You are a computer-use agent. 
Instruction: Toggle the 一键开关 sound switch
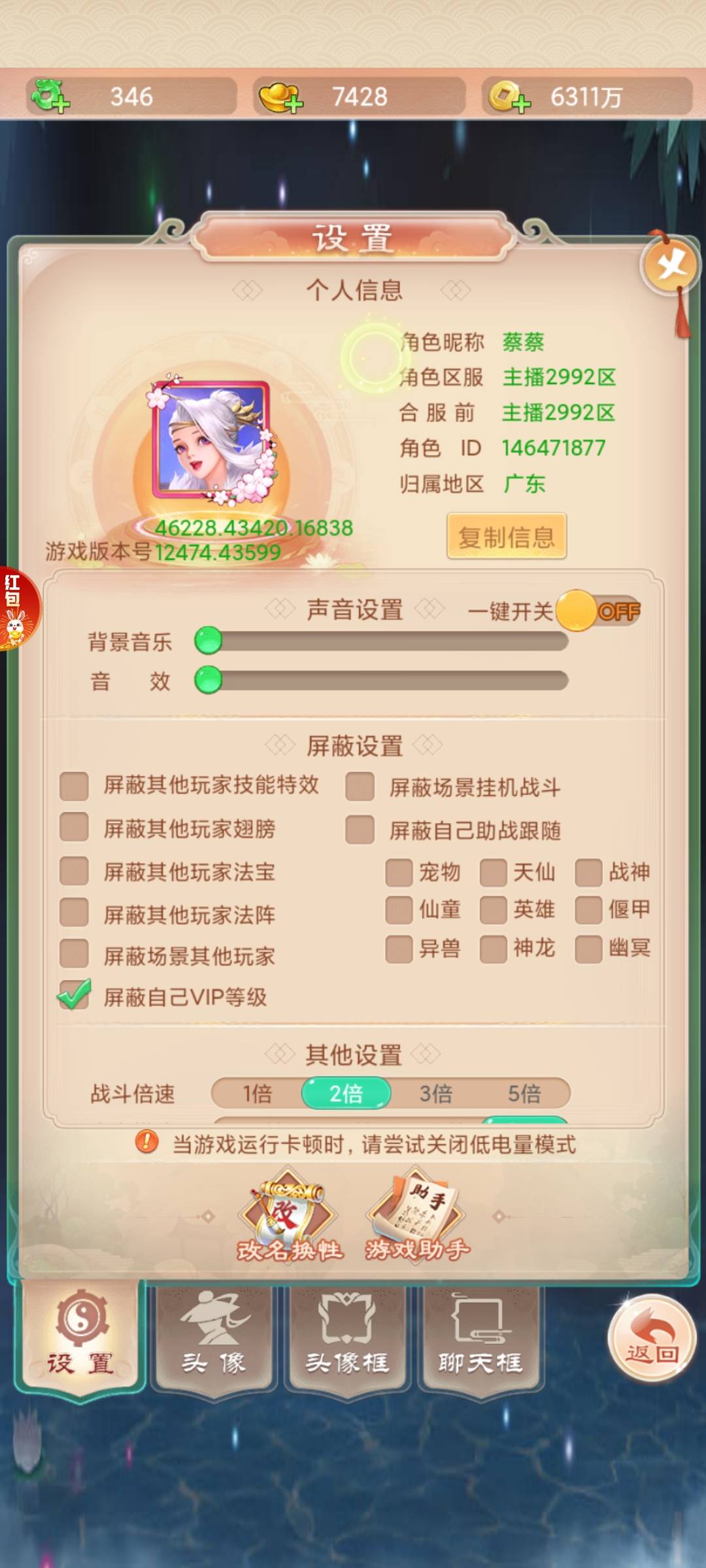point(597,611)
